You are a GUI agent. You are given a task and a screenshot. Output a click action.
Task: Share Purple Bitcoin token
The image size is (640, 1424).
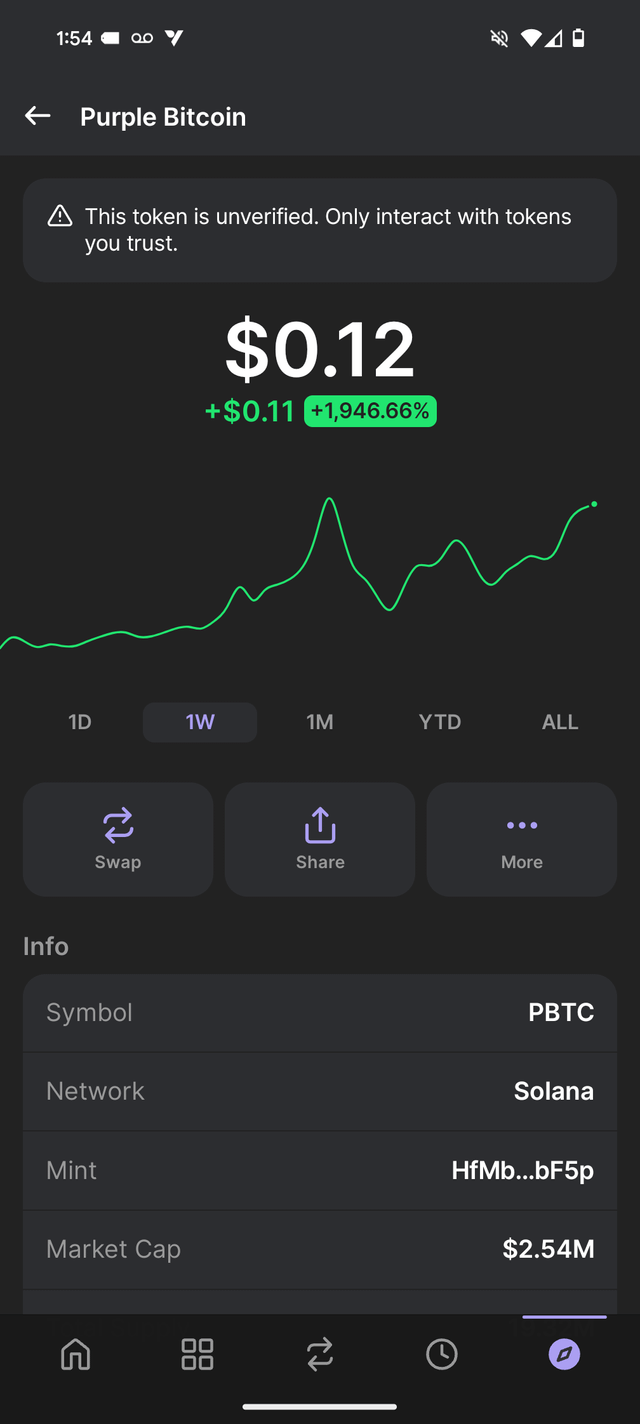pyautogui.click(x=320, y=839)
